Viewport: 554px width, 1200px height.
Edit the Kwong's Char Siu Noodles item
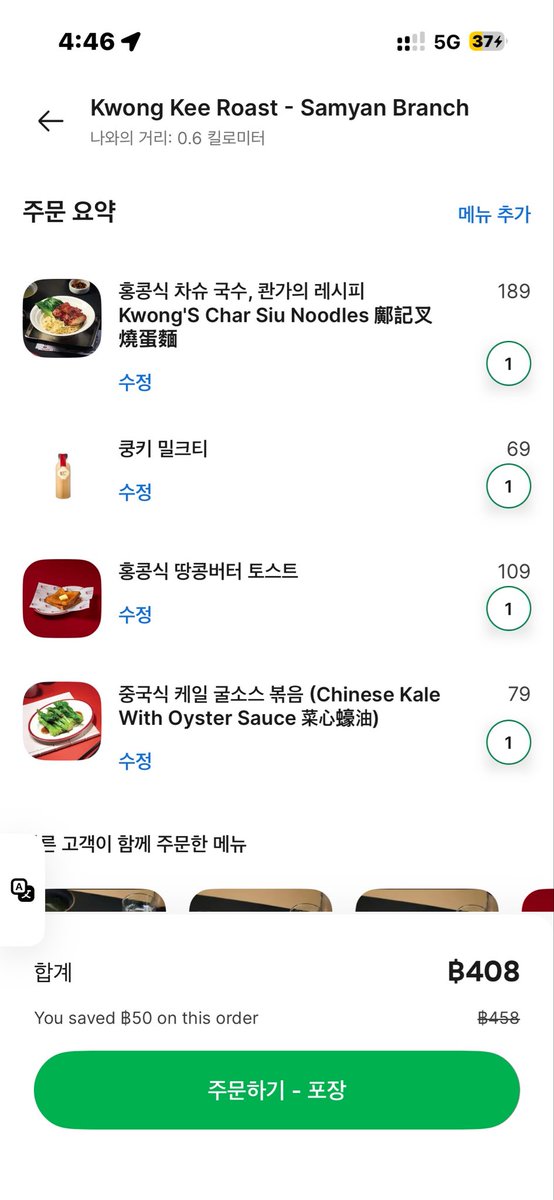pyautogui.click(x=135, y=382)
